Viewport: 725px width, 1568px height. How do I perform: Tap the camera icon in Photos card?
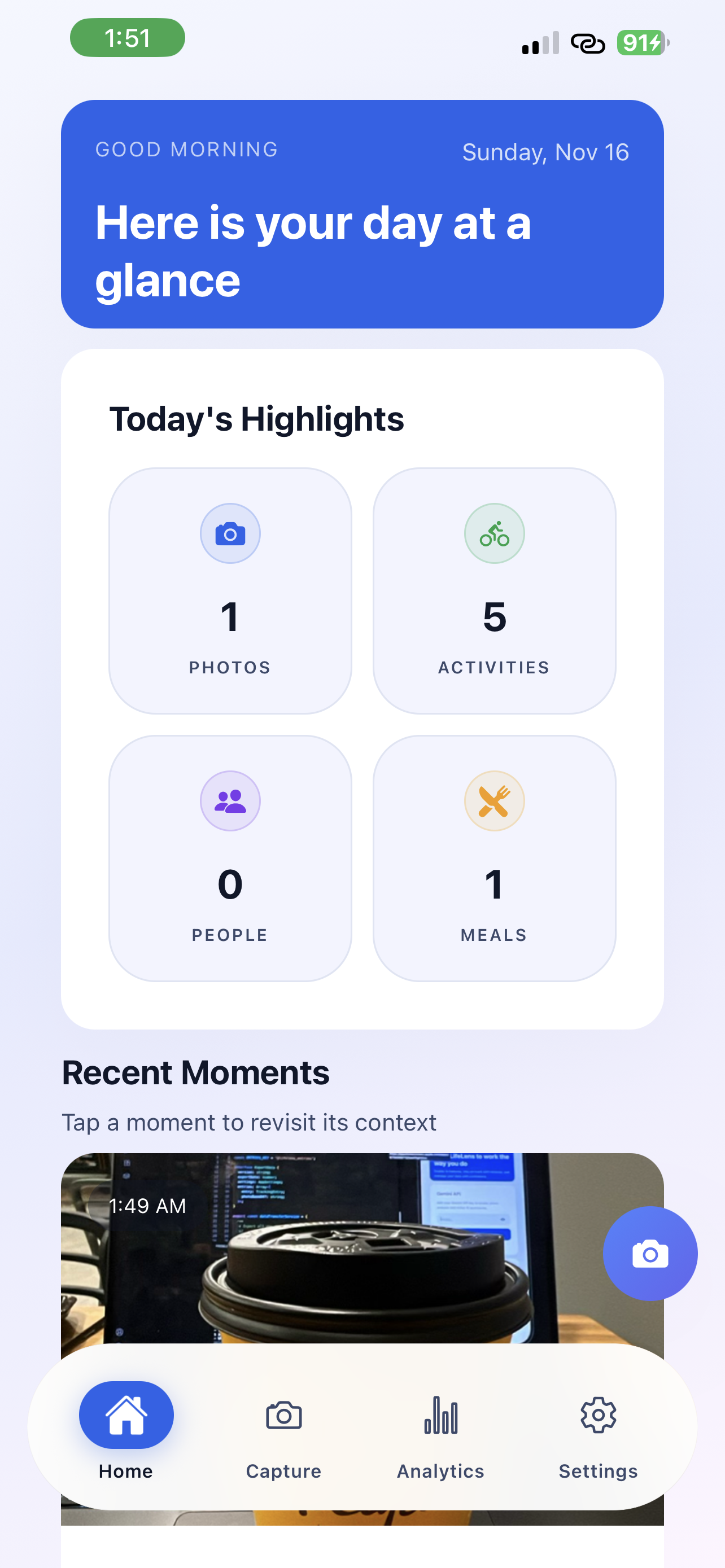click(229, 533)
